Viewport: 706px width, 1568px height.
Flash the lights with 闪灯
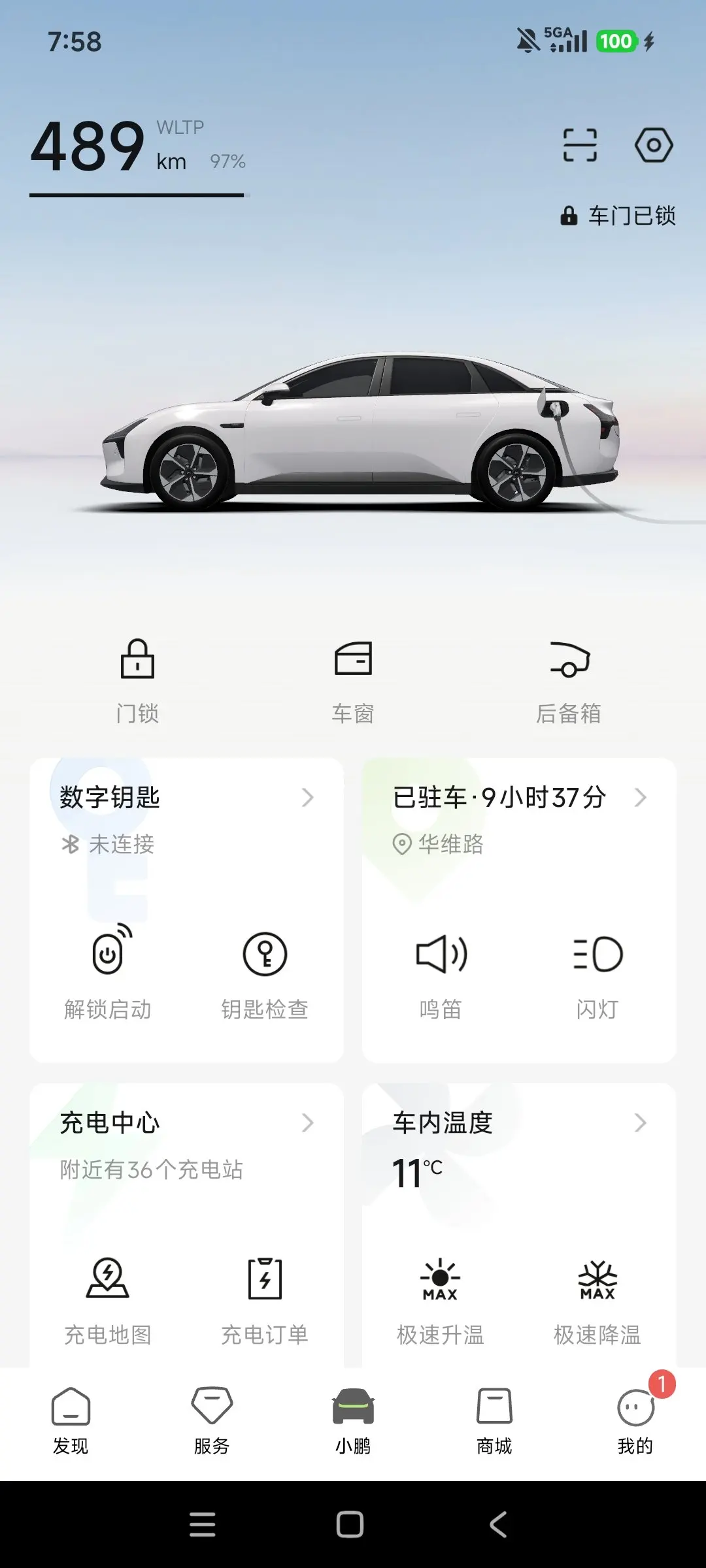597,972
